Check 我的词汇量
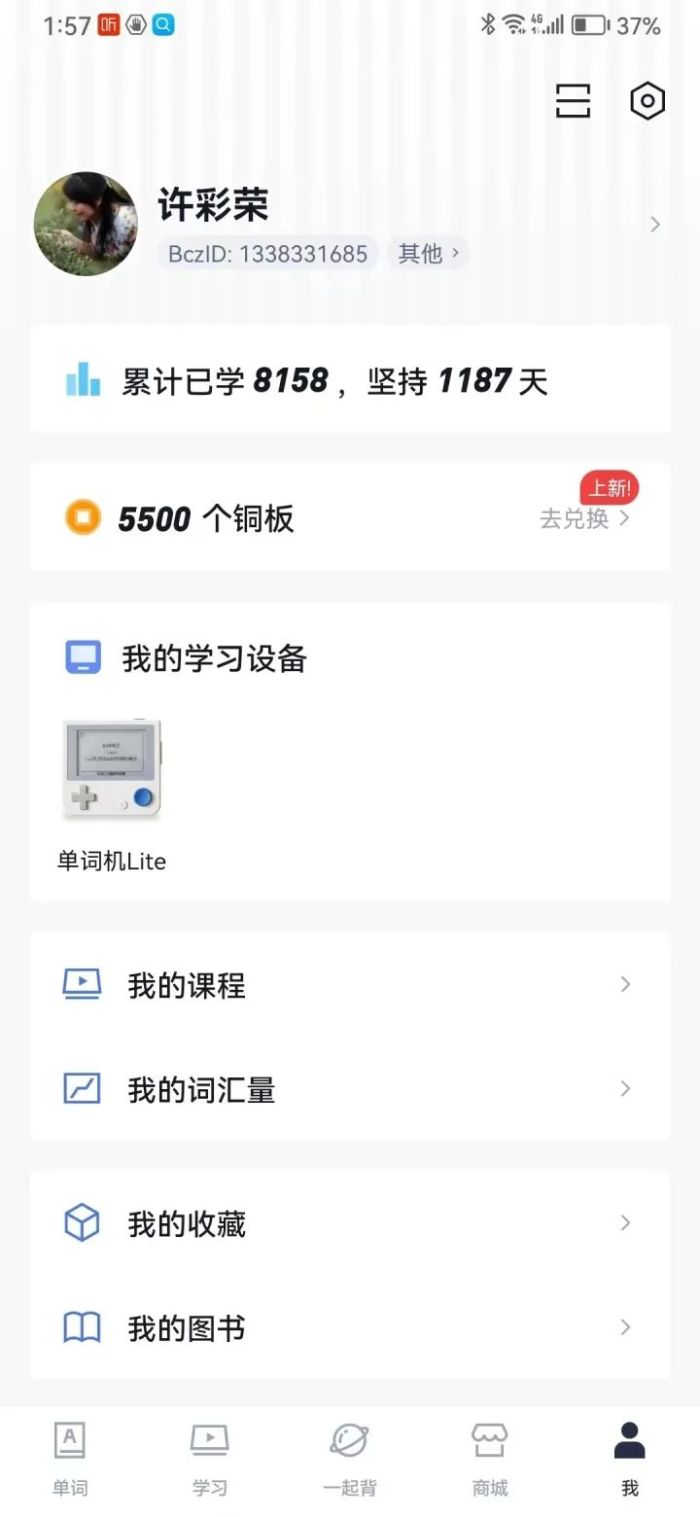 click(x=350, y=1089)
